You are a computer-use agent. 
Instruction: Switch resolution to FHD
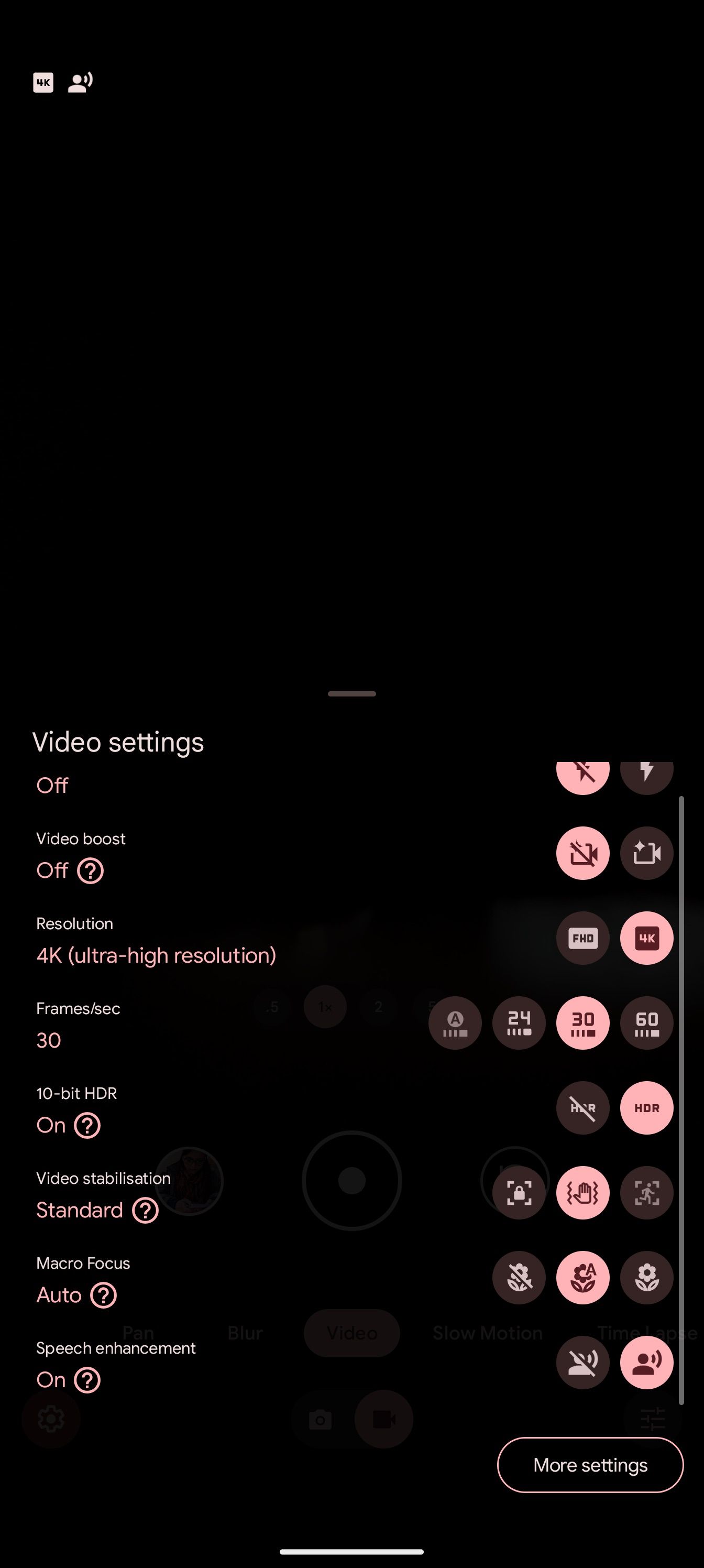[x=582, y=938]
